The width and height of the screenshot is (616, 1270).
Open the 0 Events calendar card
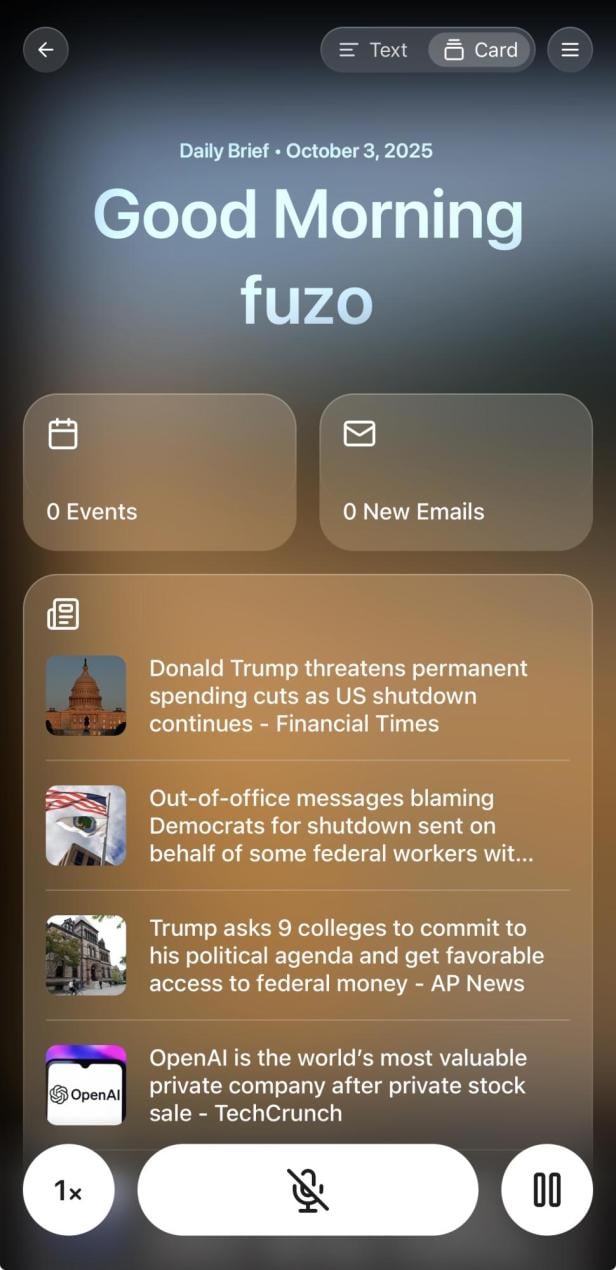coord(160,472)
